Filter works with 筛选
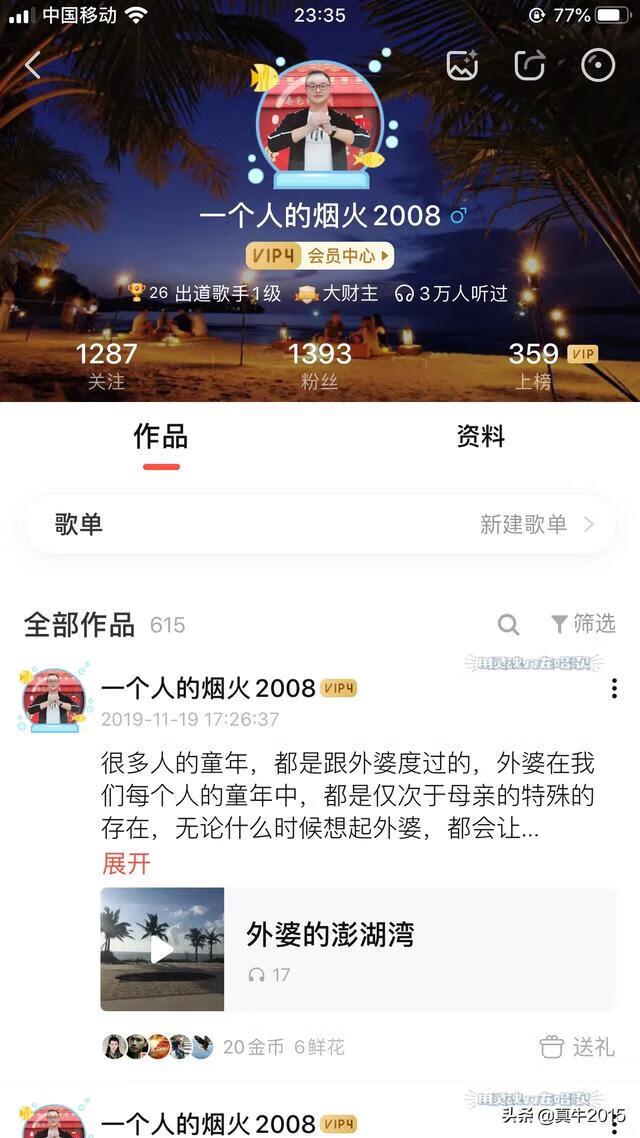This screenshot has height=1138, width=640. pyautogui.click(x=583, y=625)
